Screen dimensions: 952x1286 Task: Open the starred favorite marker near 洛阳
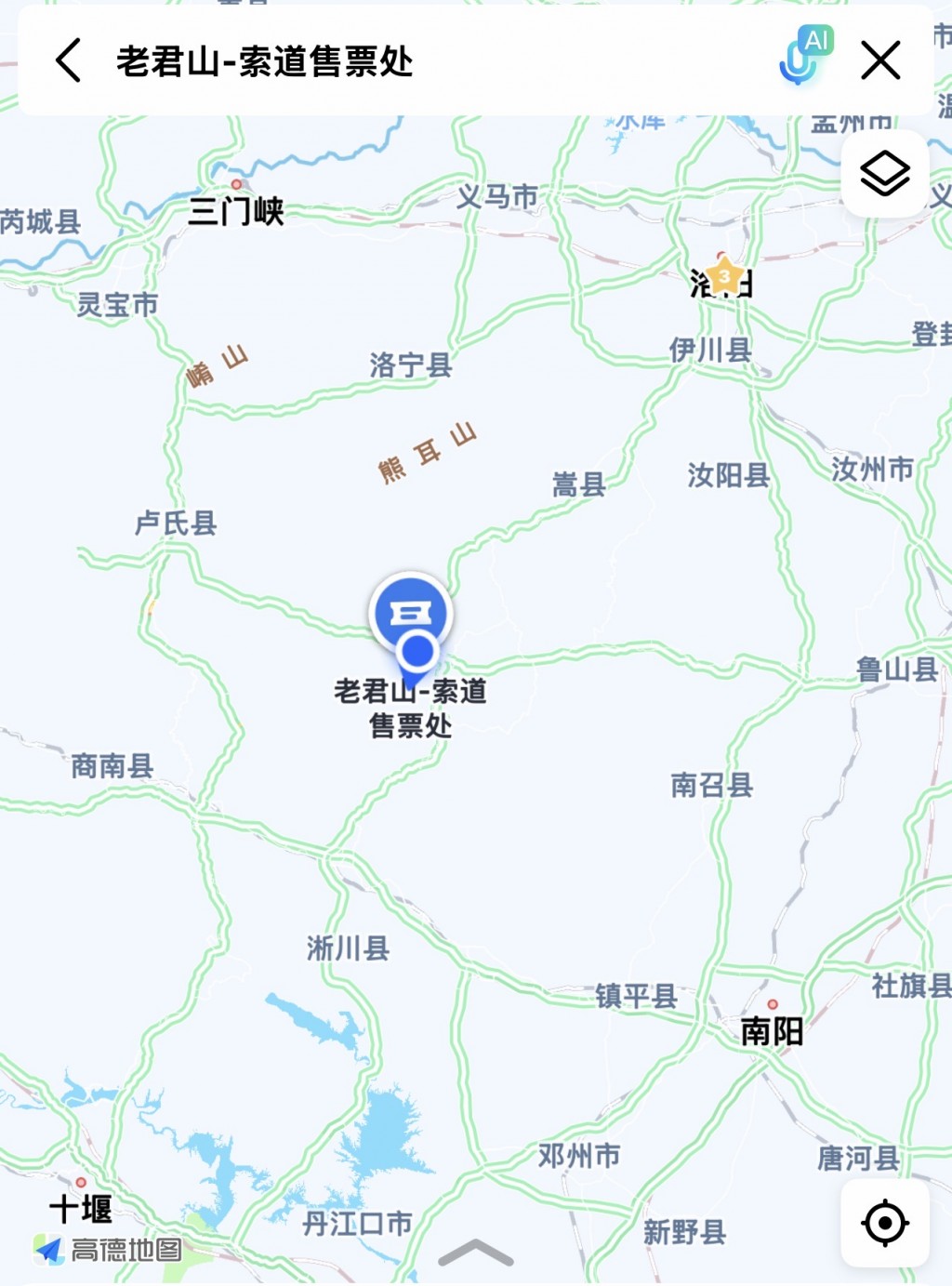click(724, 276)
